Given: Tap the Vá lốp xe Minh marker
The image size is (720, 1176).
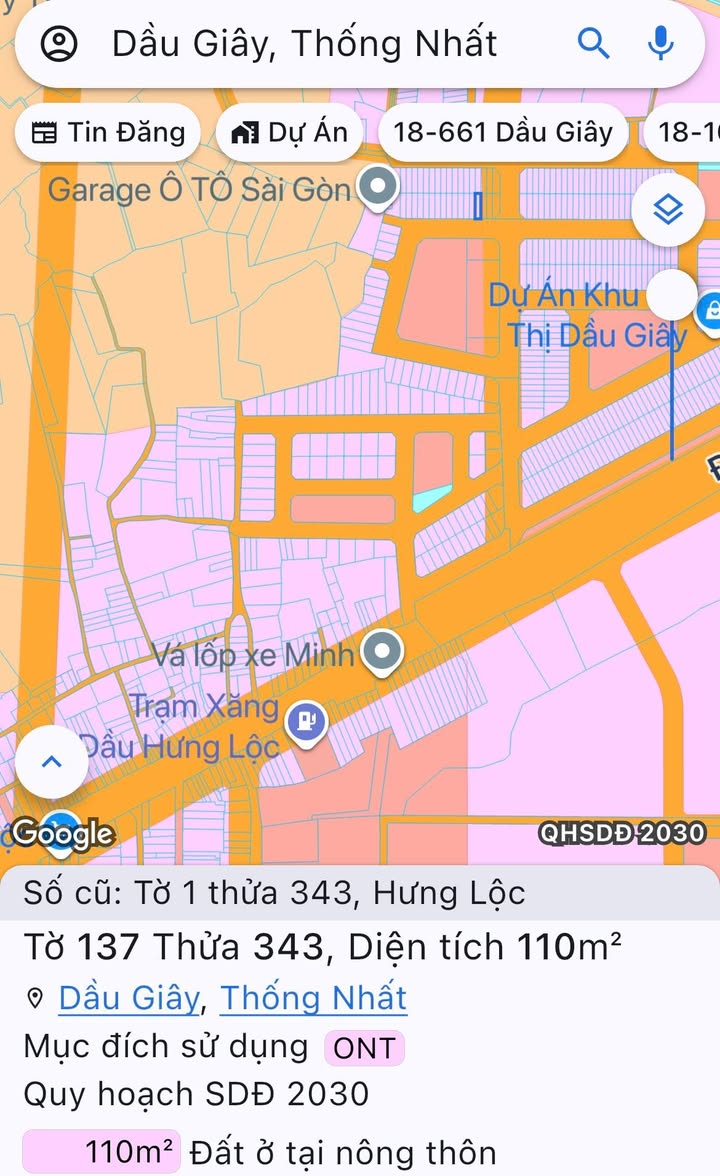Looking at the screenshot, I should tap(382, 652).
